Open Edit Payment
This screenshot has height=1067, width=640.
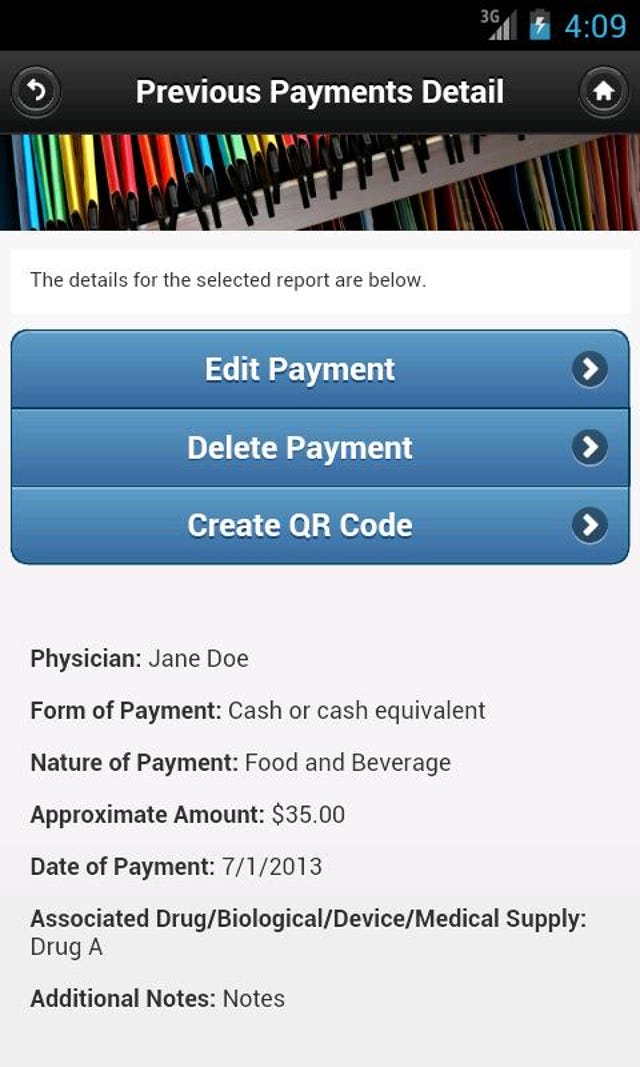pos(320,369)
